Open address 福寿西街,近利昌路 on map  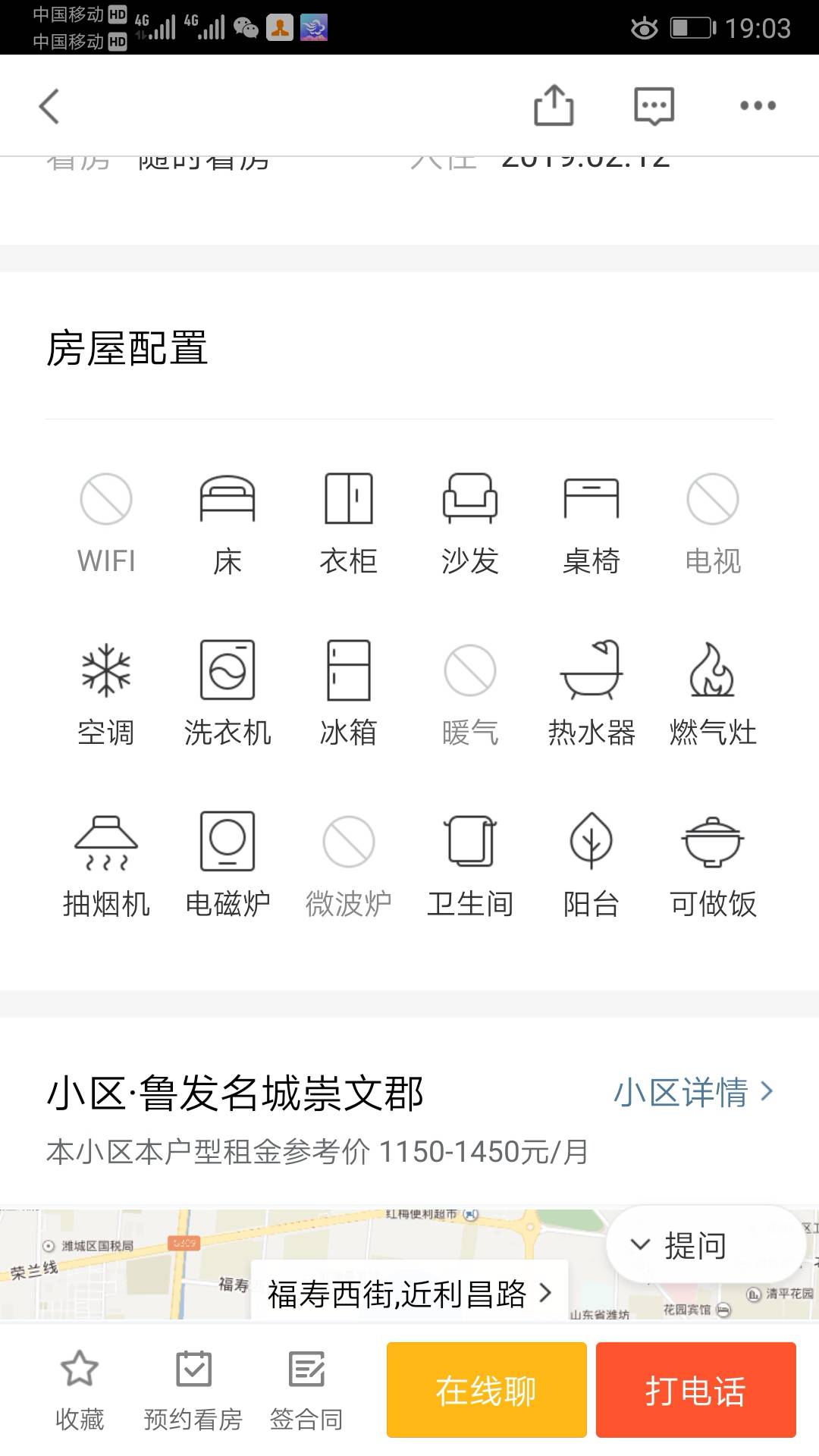click(x=409, y=1294)
